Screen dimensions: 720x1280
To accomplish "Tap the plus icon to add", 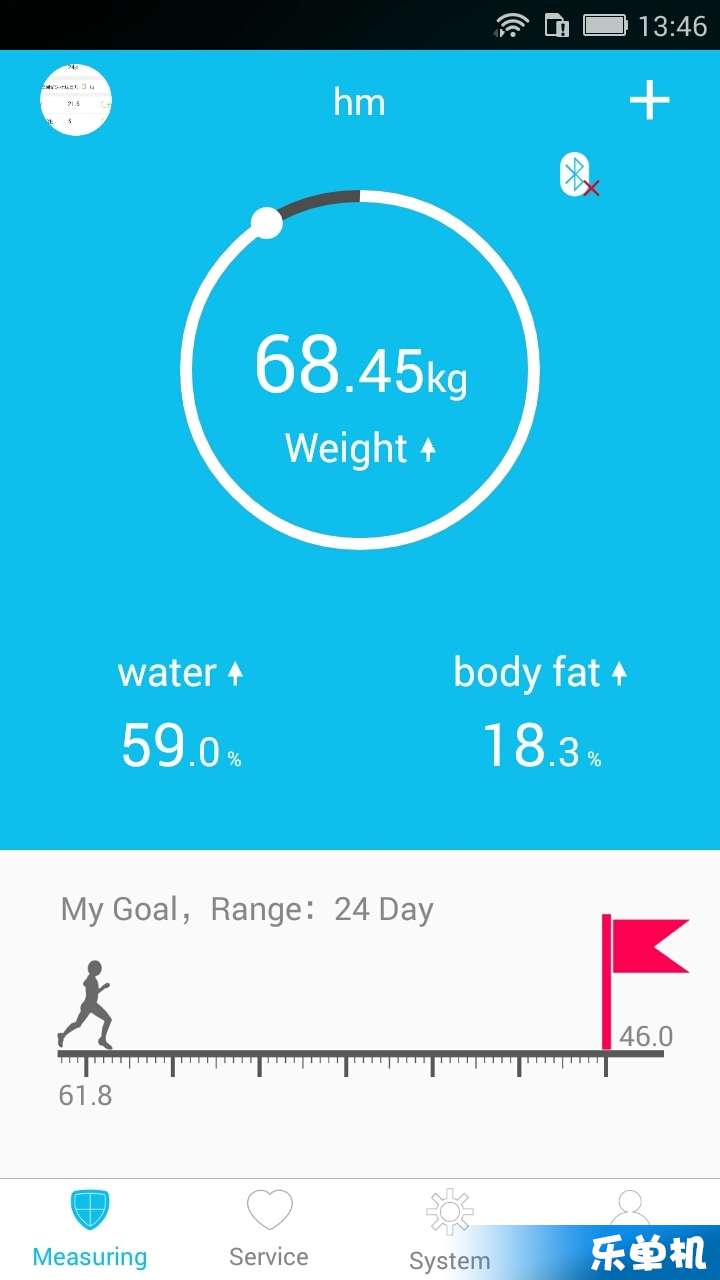I will (x=649, y=100).
